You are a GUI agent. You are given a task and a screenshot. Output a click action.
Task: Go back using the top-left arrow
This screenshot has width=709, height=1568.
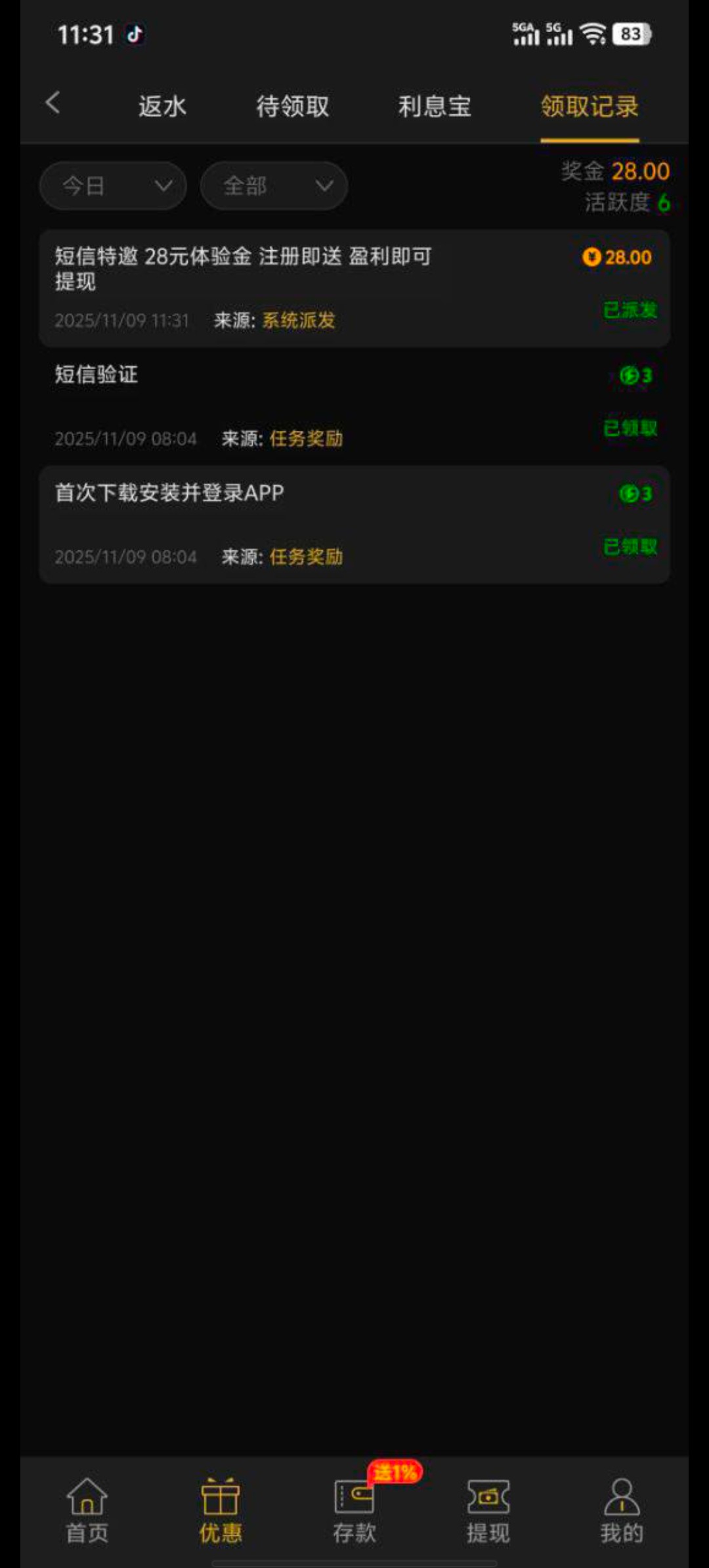[x=53, y=104]
